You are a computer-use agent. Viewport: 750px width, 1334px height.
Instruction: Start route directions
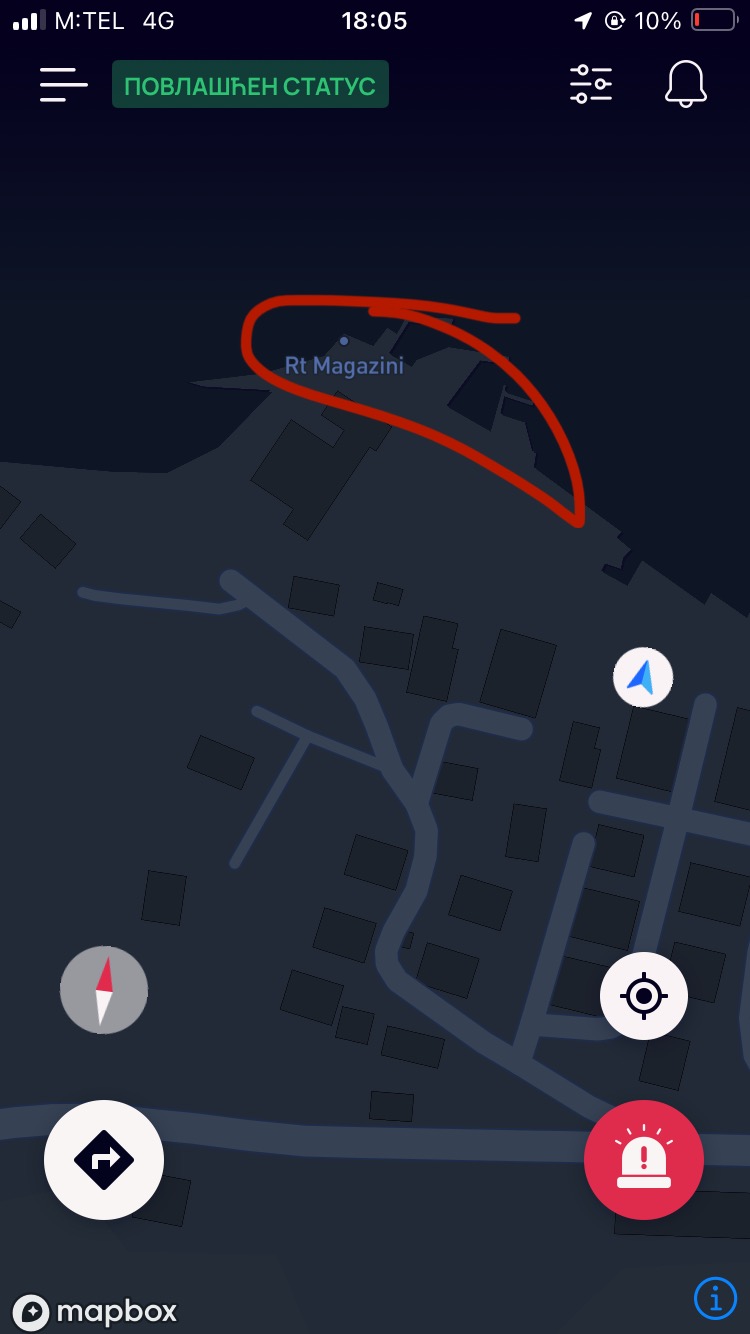tap(104, 1160)
